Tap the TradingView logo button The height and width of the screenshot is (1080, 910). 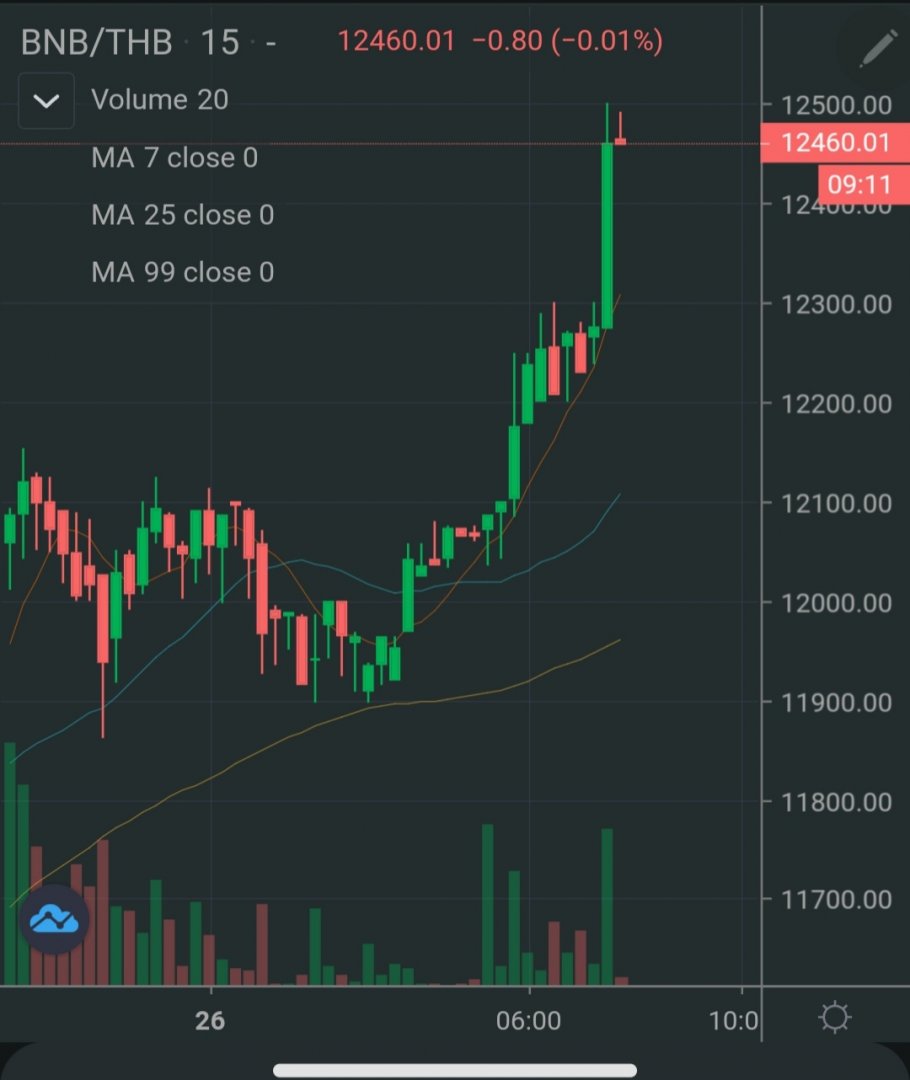54,920
